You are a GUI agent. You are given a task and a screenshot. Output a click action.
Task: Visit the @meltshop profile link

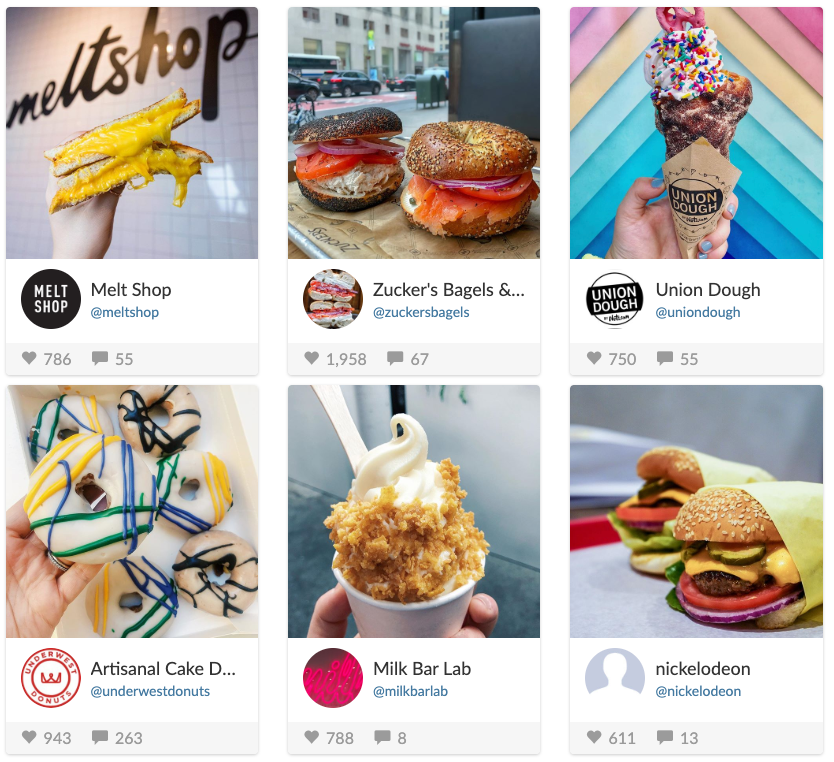124,312
